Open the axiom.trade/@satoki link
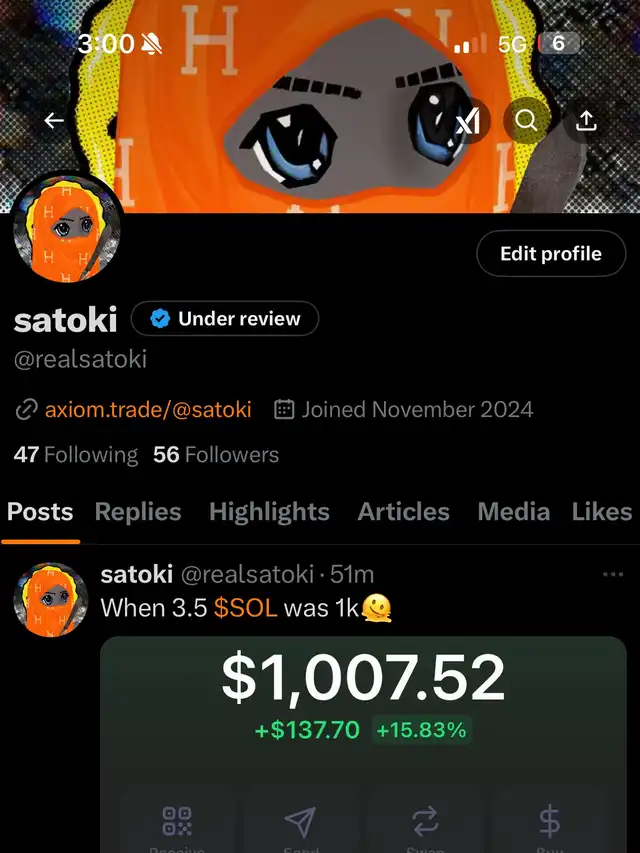The width and height of the screenshot is (640, 853). (148, 409)
